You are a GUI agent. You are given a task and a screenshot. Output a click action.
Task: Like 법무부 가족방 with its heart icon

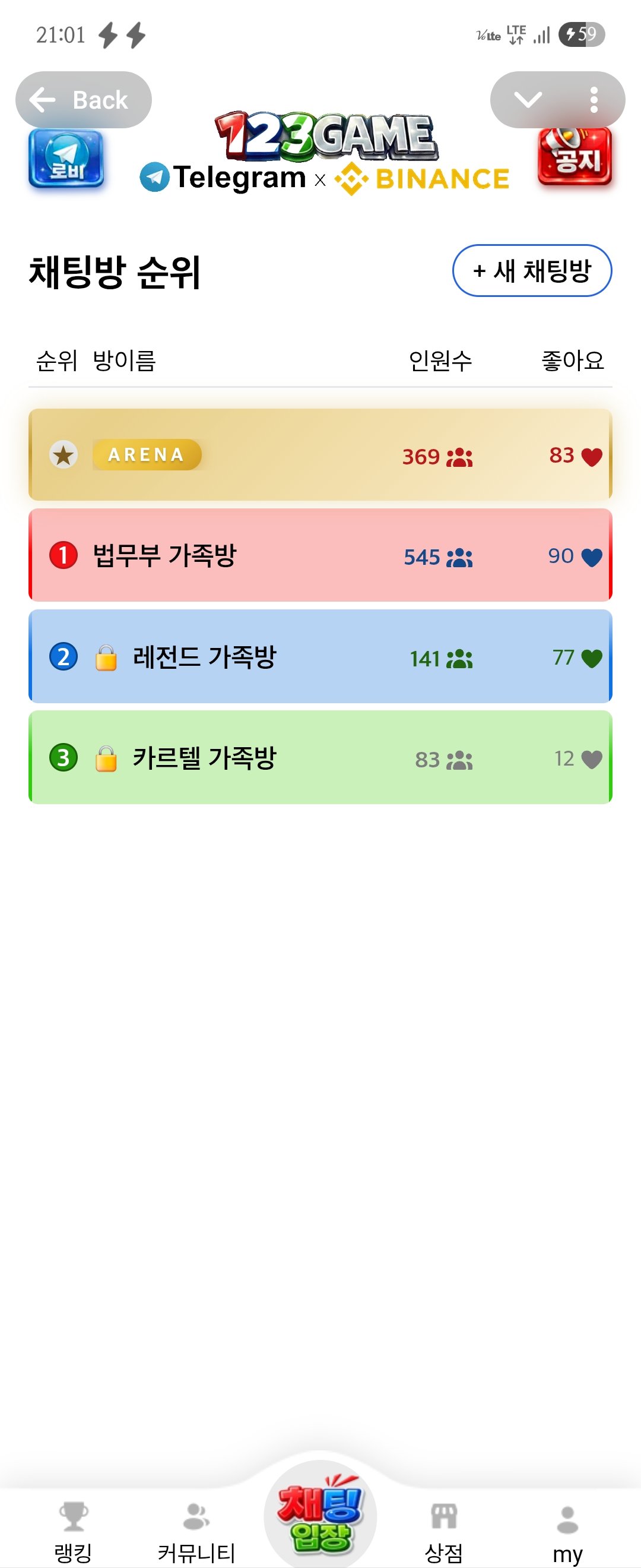click(x=591, y=557)
